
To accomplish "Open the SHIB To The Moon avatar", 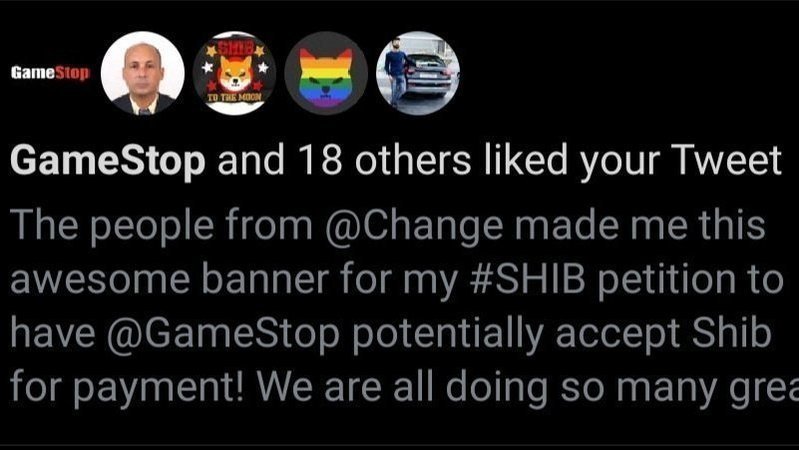I will 234,73.
